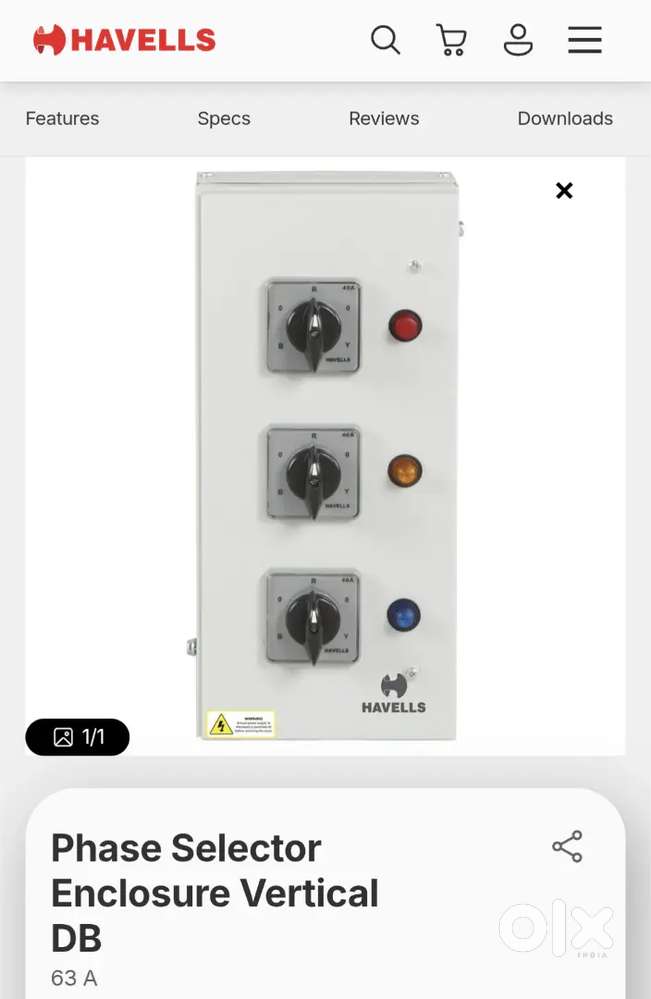Screen dimensions: 651x999
Task: Share this Phase Selector product
Action: tap(568, 847)
